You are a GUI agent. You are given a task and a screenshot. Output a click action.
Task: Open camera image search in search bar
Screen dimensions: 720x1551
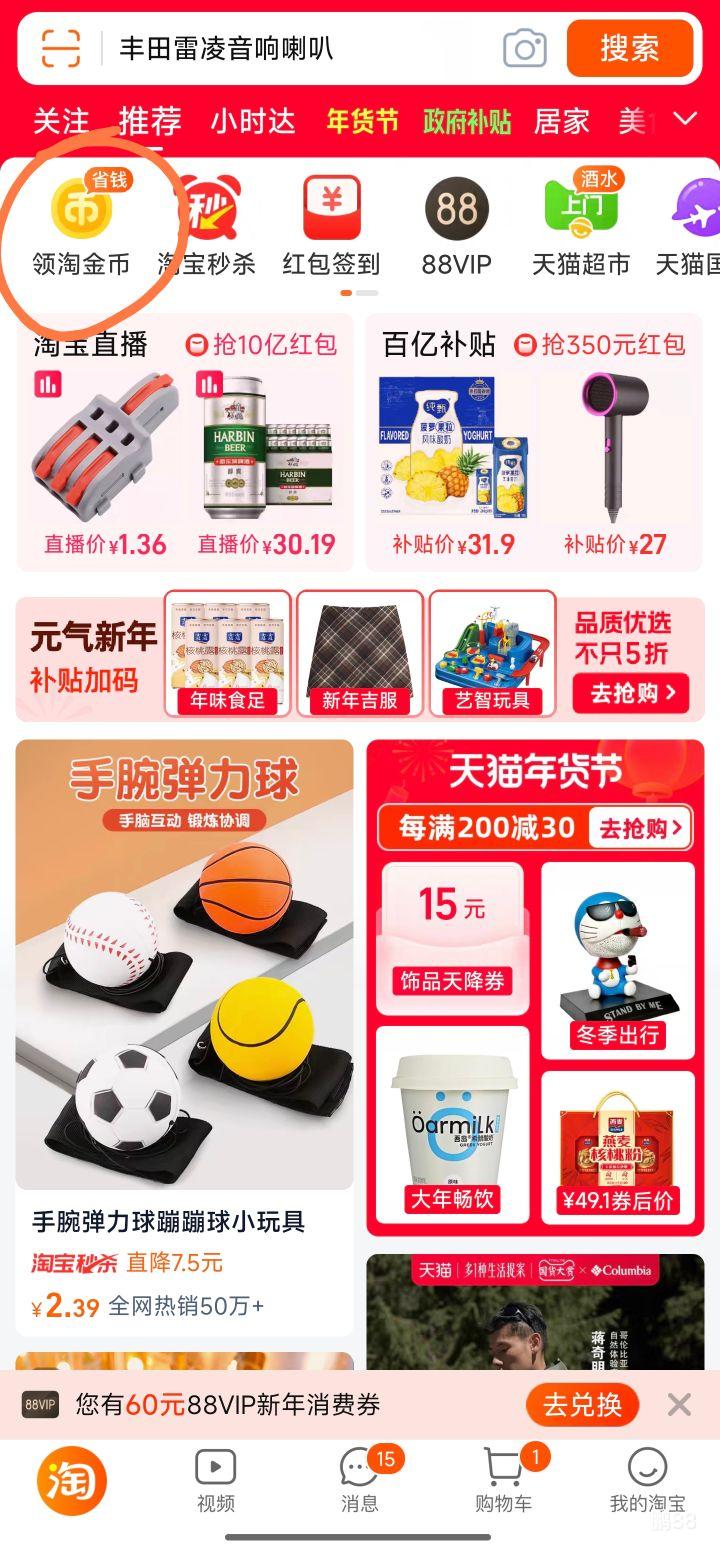click(x=524, y=48)
